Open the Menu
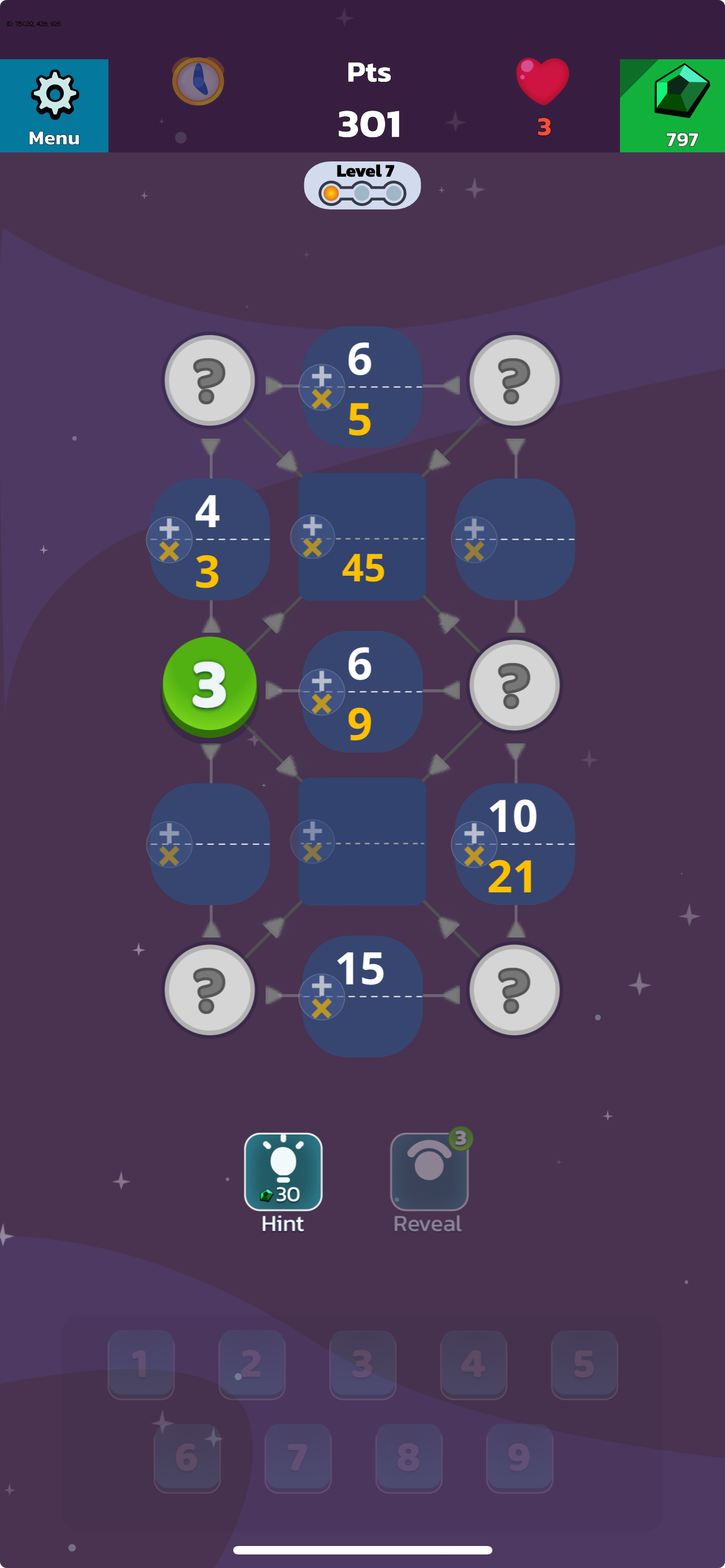 coord(54,106)
